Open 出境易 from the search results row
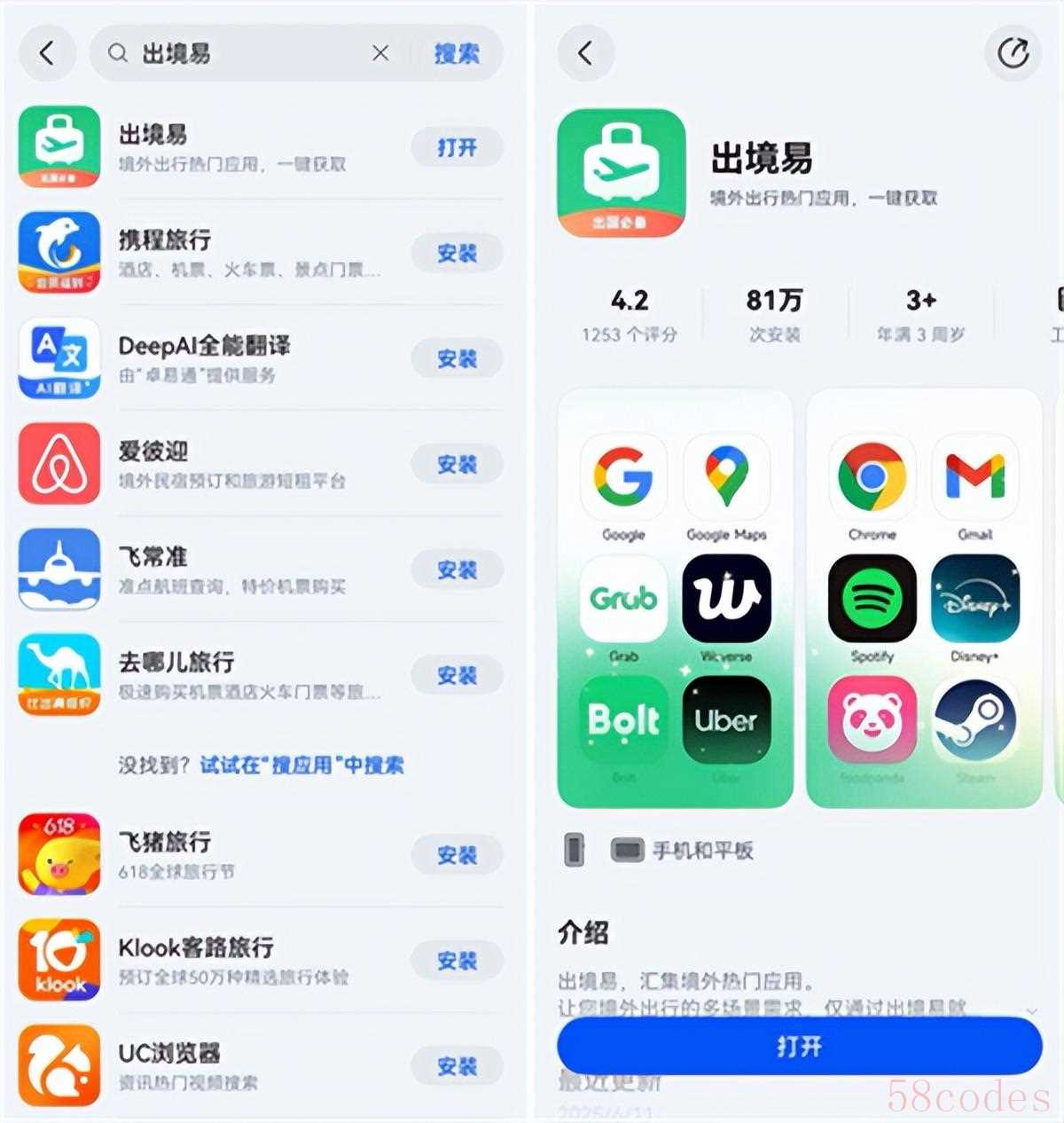 pos(457,147)
